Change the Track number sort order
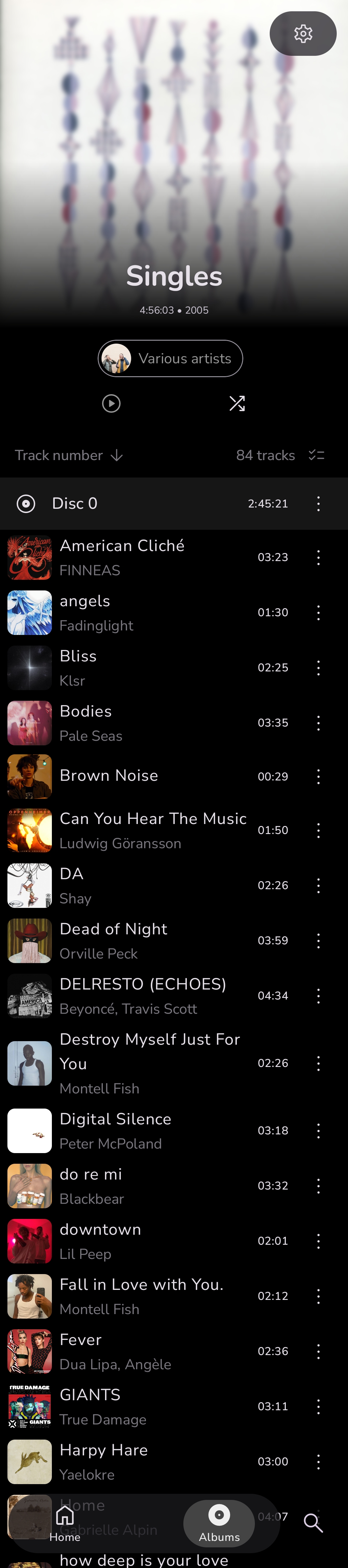This screenshot has height=1568, width=348. click(x=69, y=455)
